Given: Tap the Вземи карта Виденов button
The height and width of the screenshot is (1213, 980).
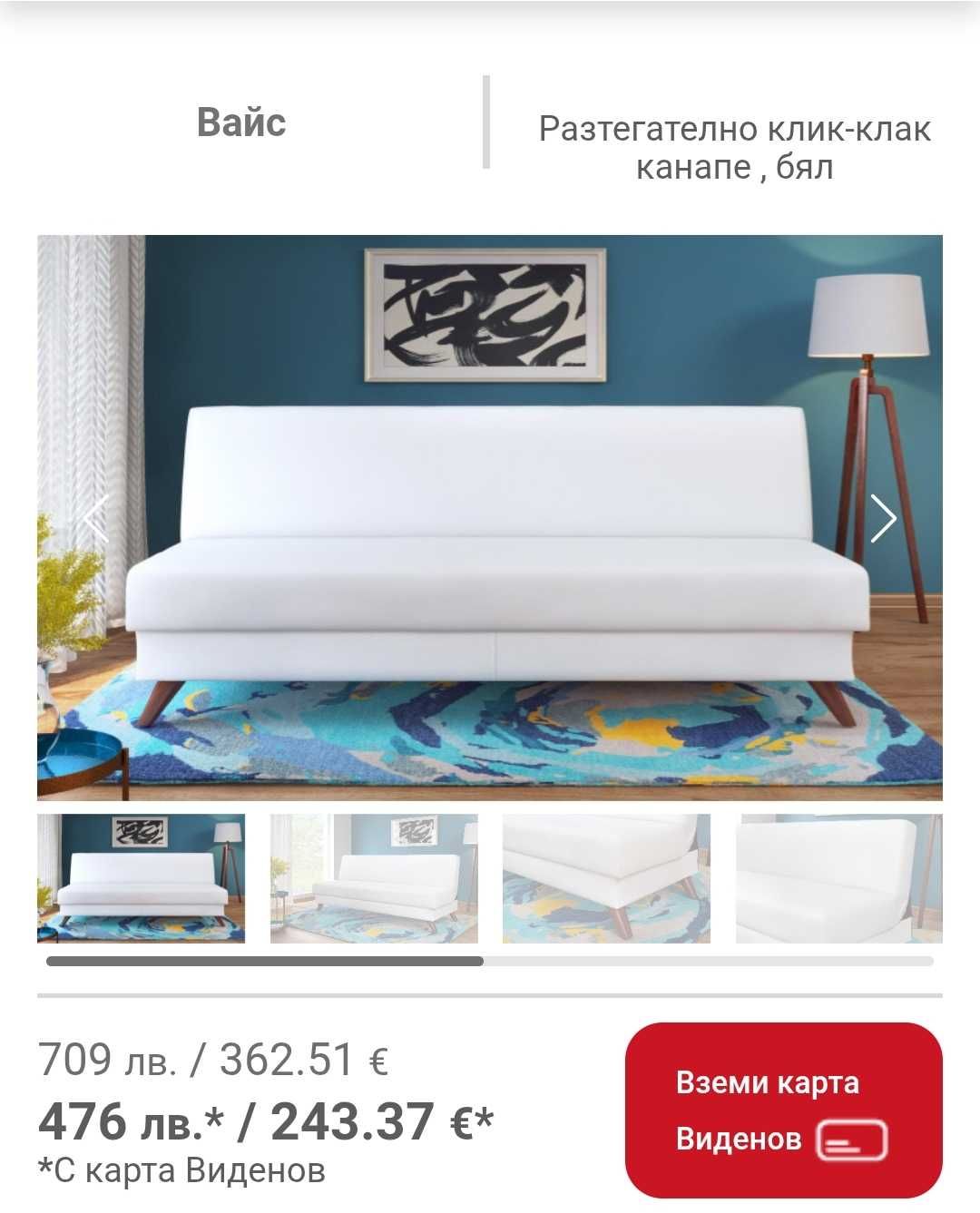Looking at the screenshot, I should 783,1110.
